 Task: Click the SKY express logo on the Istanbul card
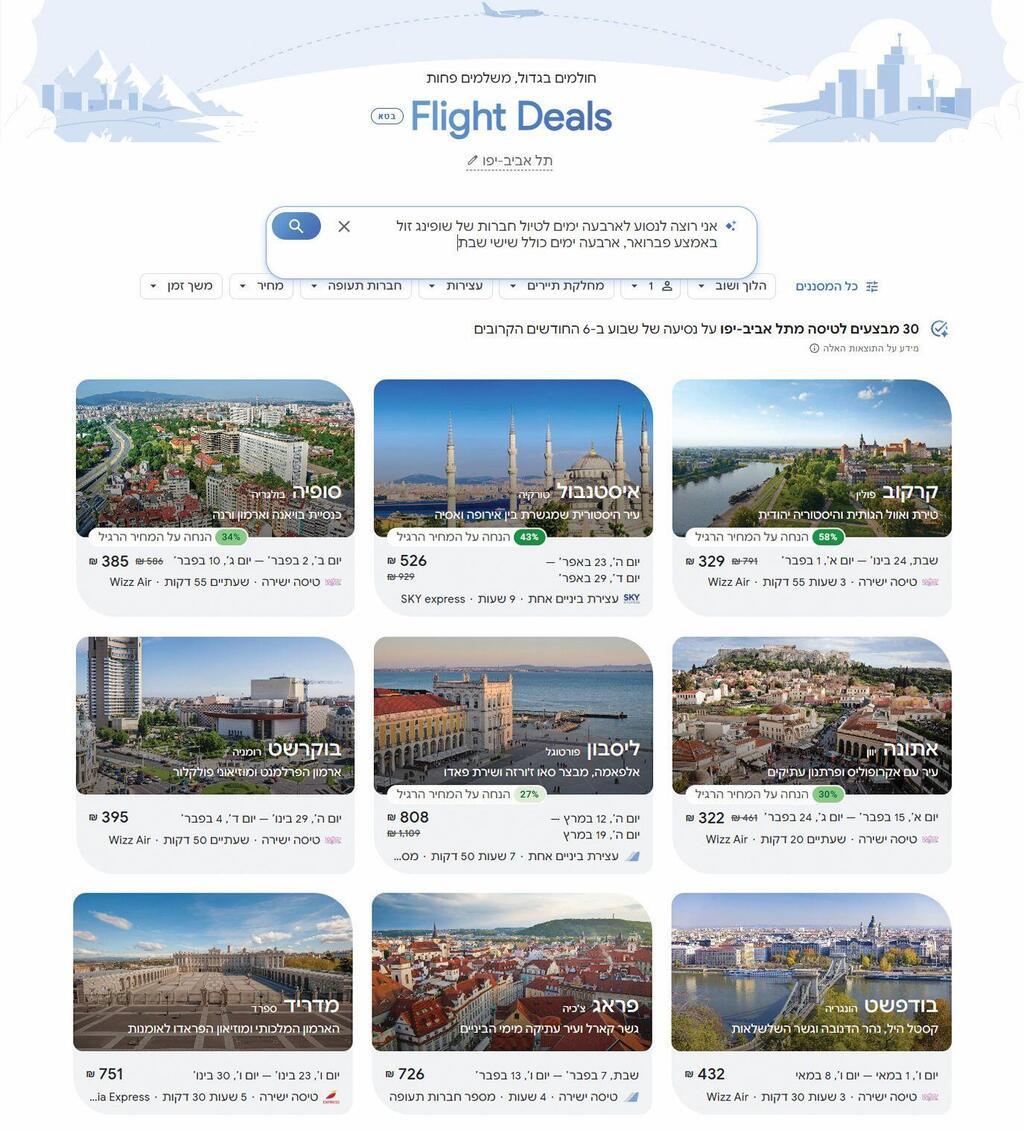coord(631,598)
